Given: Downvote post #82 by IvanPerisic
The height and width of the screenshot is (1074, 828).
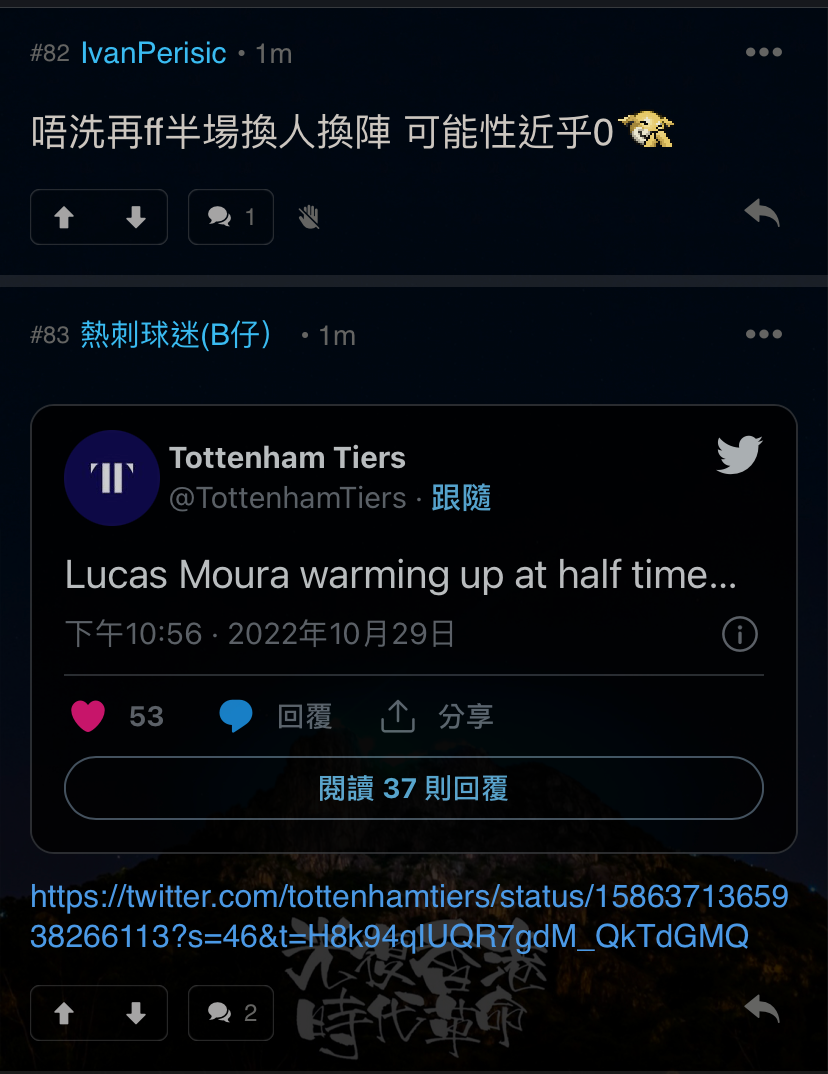Looking at the screenshot, I should [x=134, y=216].
